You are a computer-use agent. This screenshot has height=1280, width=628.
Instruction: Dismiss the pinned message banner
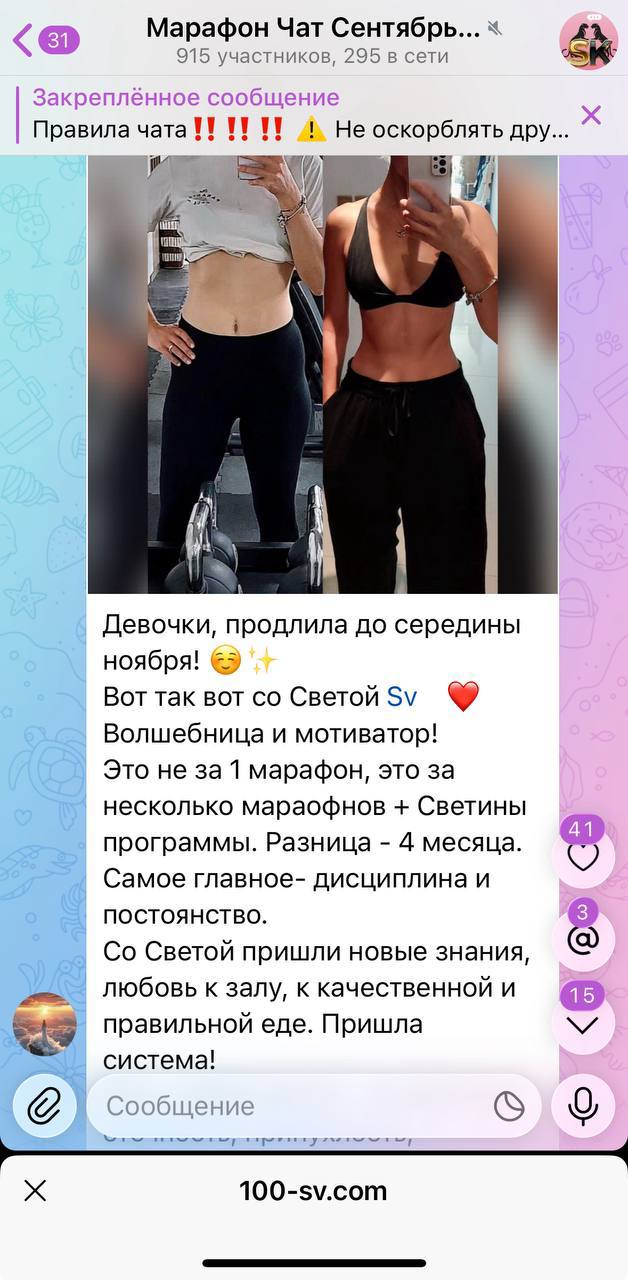click(x=591, y=114)
